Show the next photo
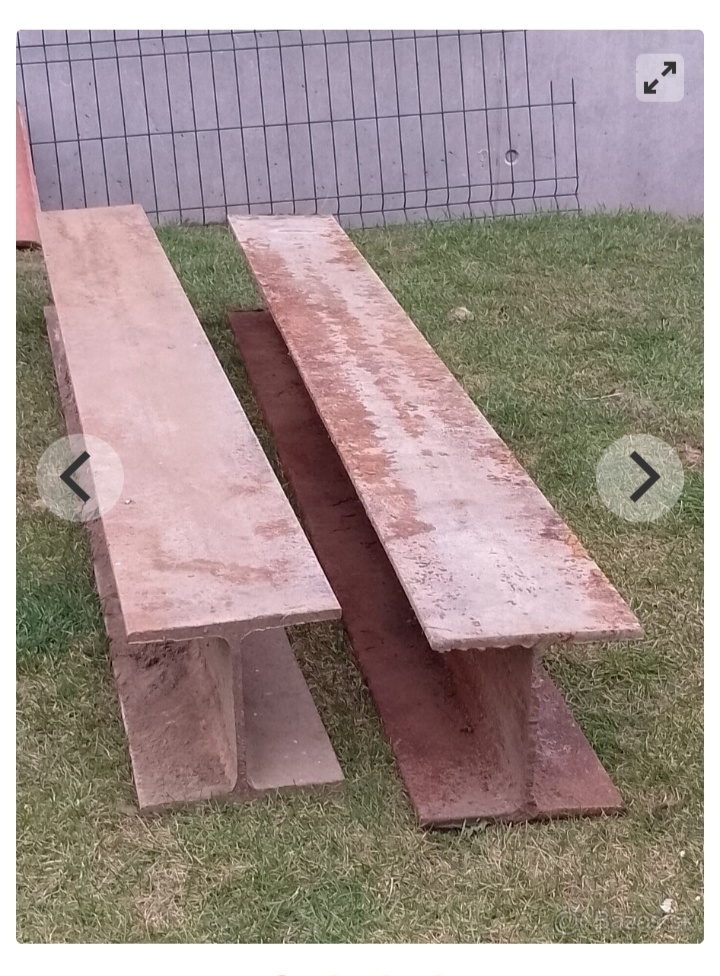 pyautogui.click(x=640, y=478)
